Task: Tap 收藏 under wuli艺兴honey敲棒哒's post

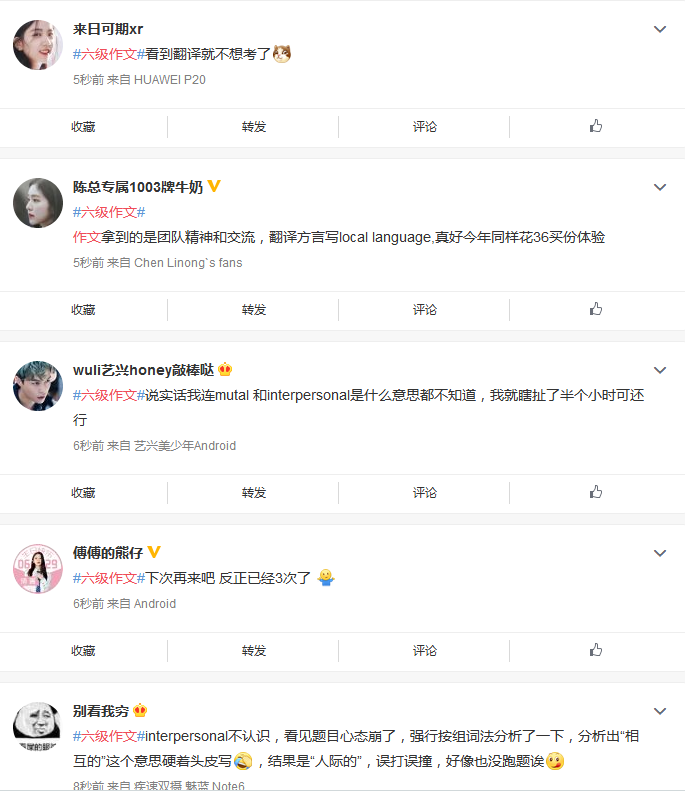Action: (x=83, y=493)
